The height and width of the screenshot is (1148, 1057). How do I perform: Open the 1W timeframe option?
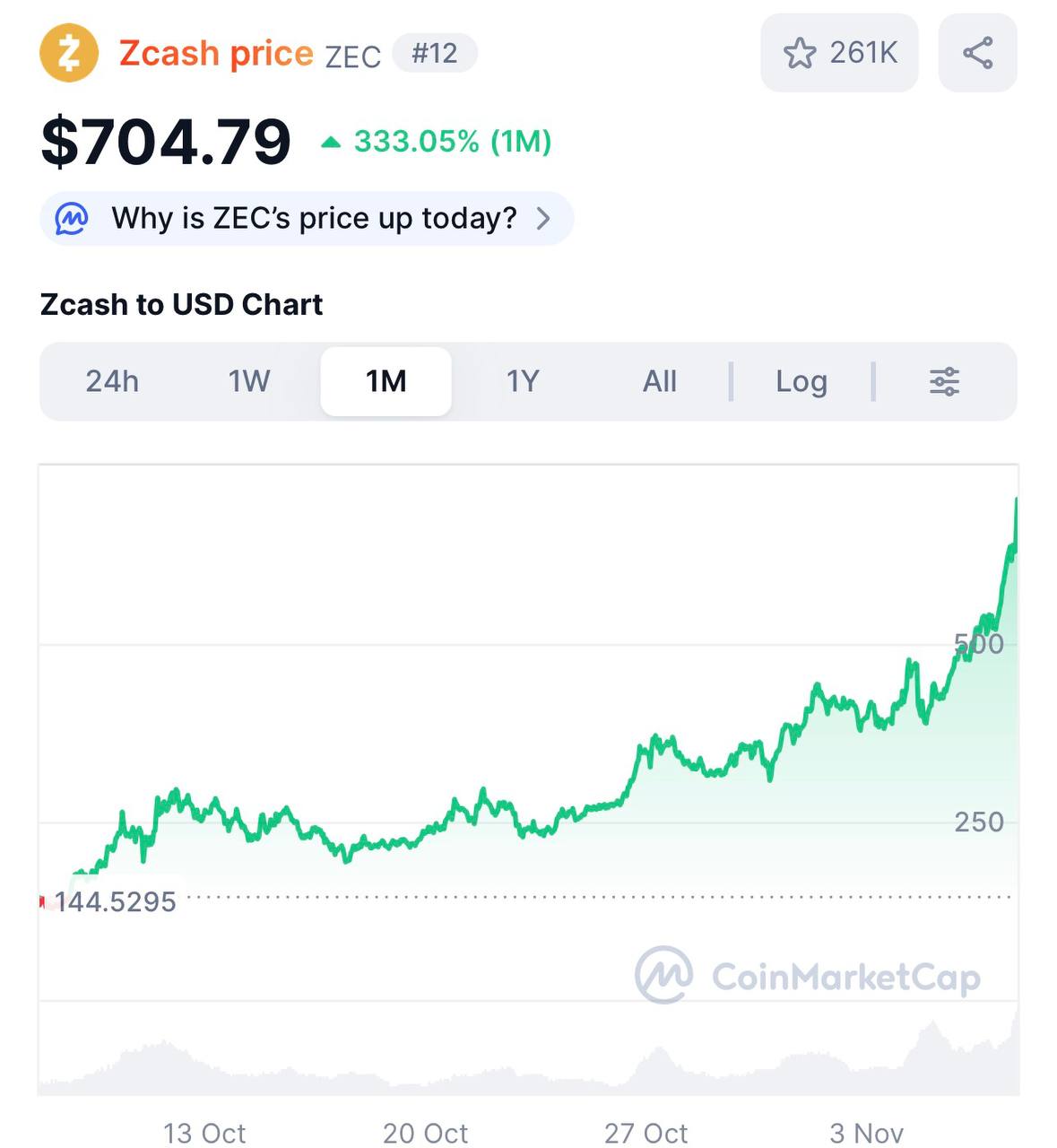coord(249,381)
